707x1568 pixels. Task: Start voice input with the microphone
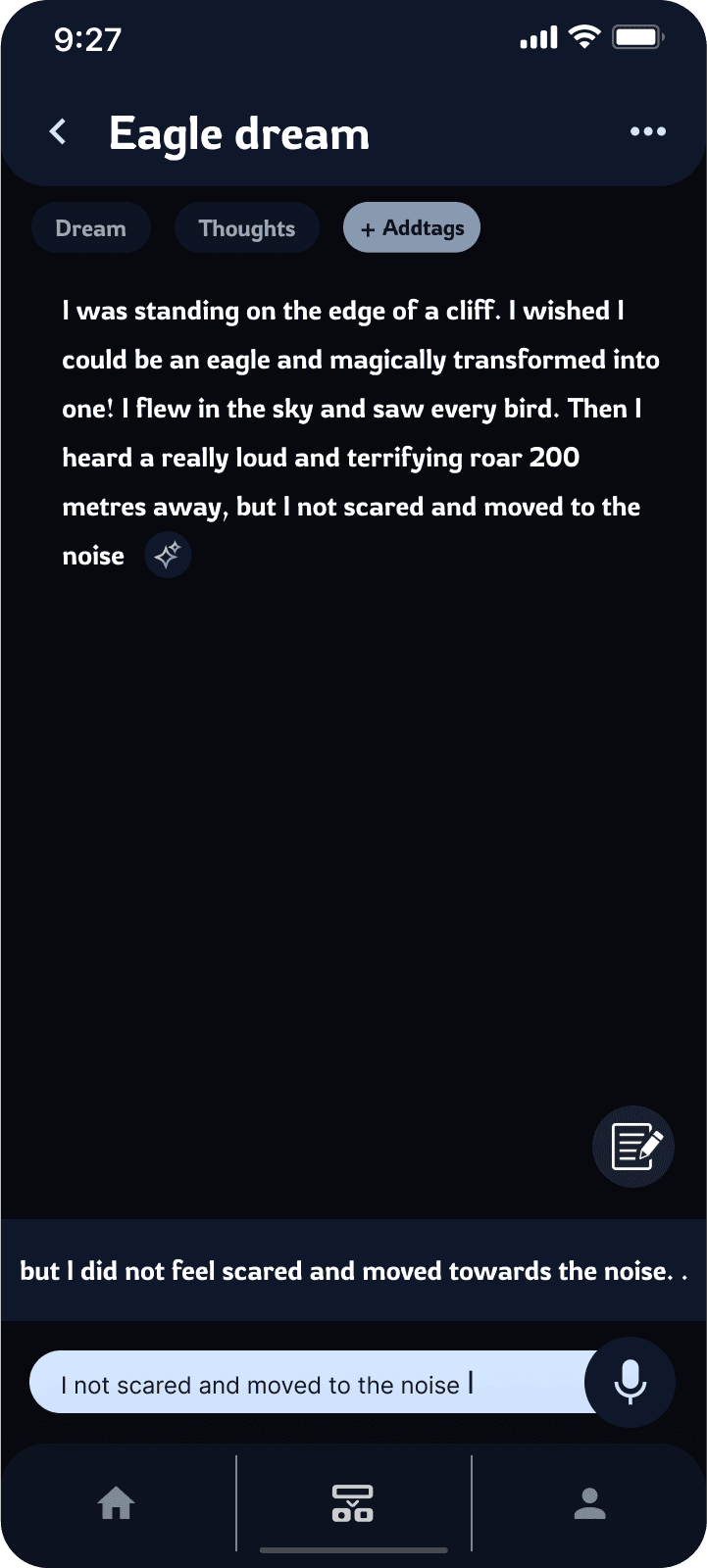coord(631,1382)
